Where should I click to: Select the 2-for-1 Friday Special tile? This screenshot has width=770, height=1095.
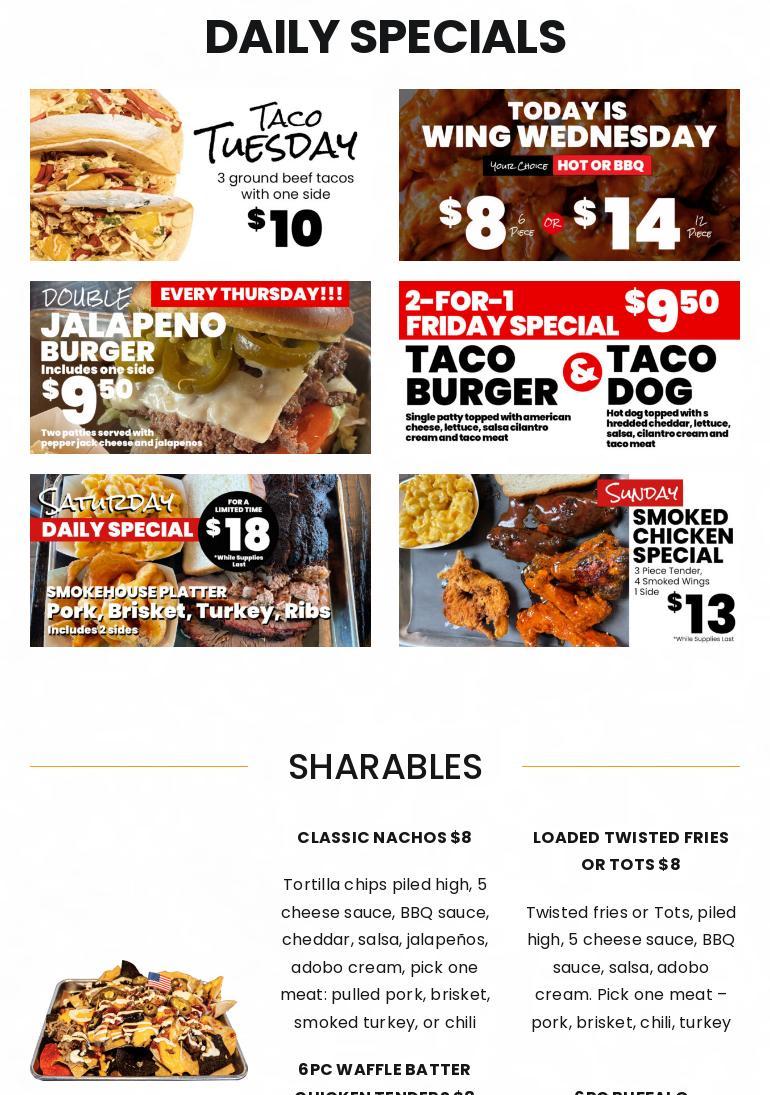click(569, 367)
